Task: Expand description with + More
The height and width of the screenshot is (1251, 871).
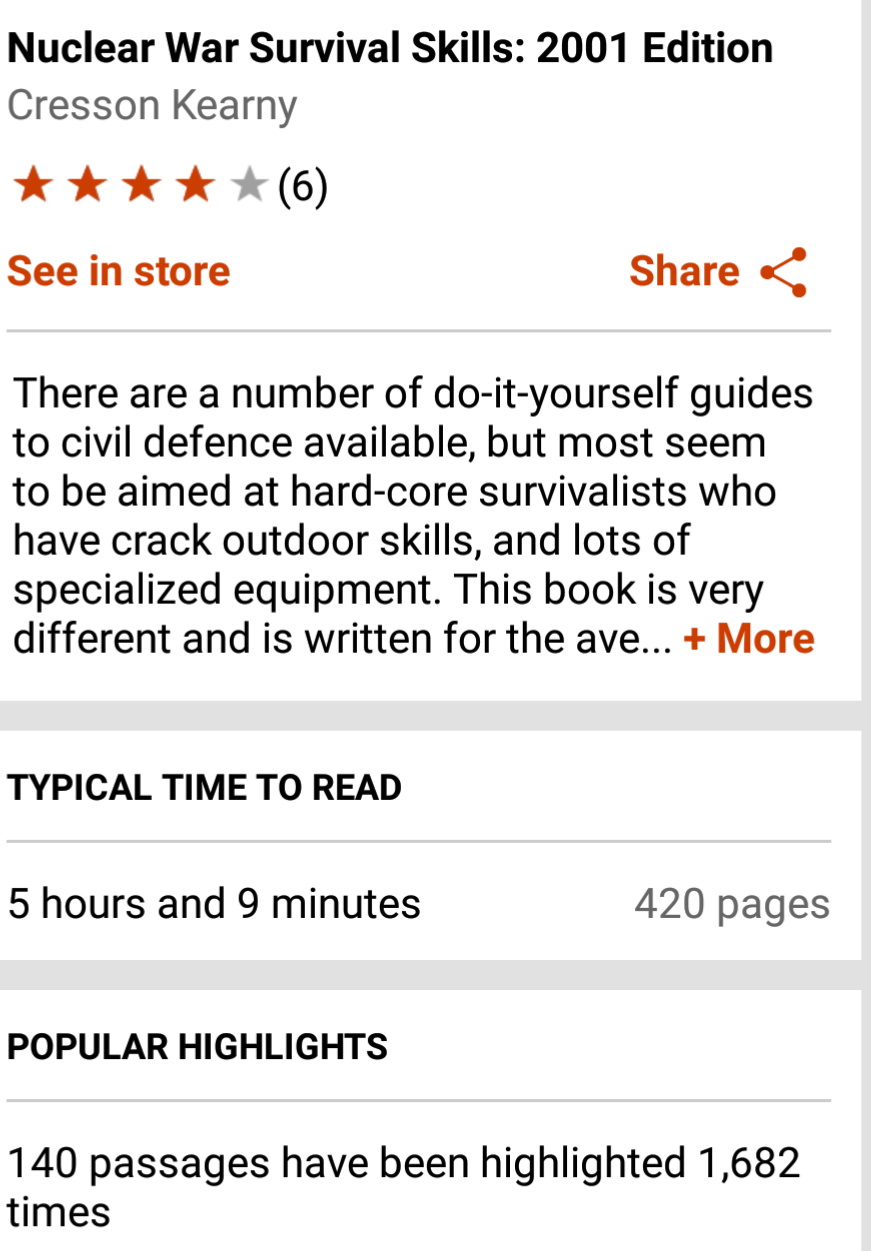Action: tap(749, 638)
